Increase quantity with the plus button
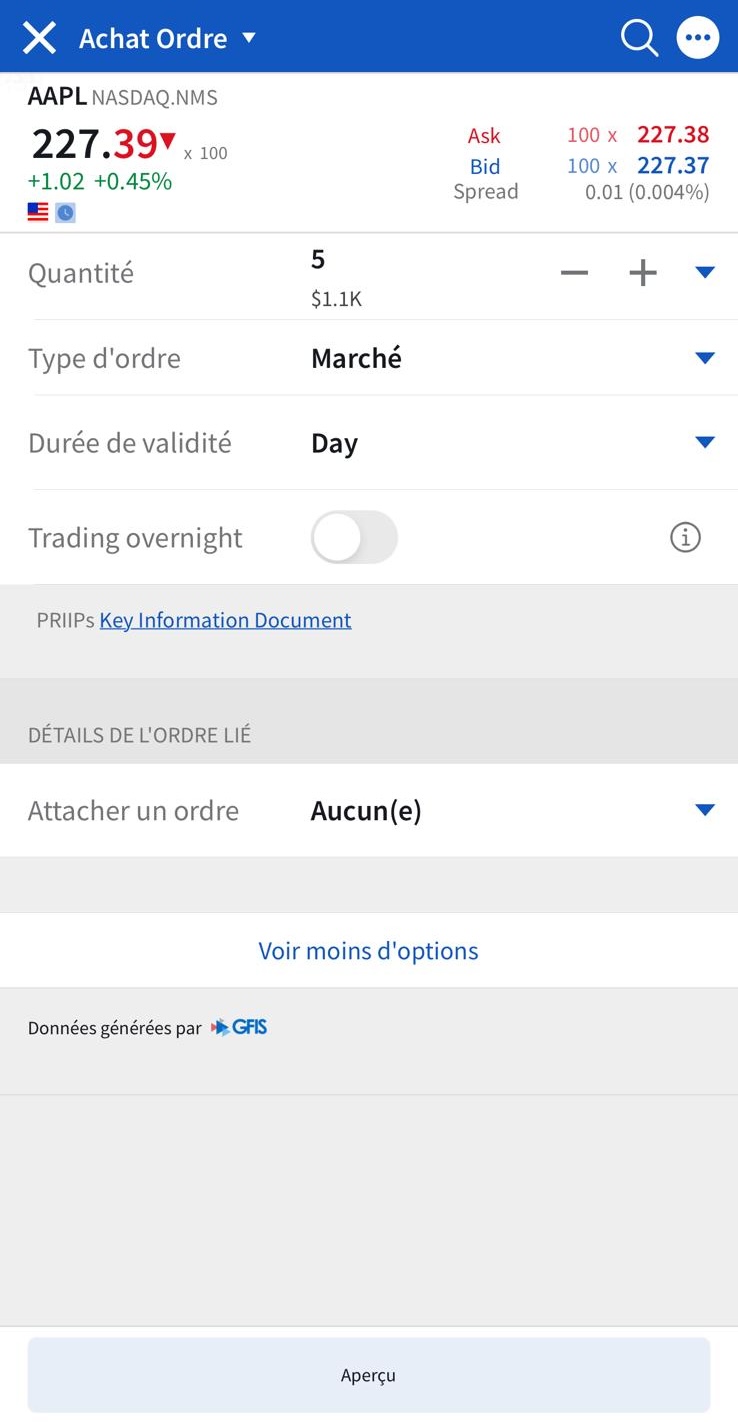The image size is (738, 1424). tap(643, 272)
